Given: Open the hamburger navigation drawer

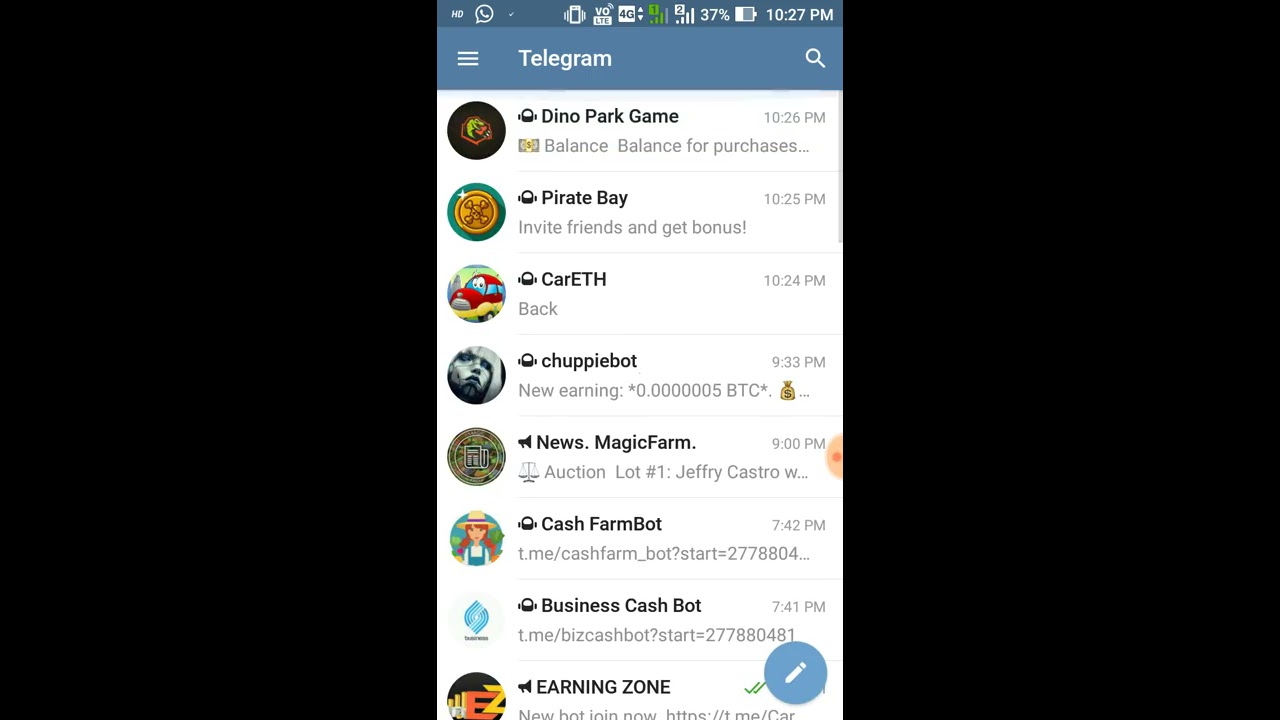Looking at the screenshot, I should [x=468, y=59].
